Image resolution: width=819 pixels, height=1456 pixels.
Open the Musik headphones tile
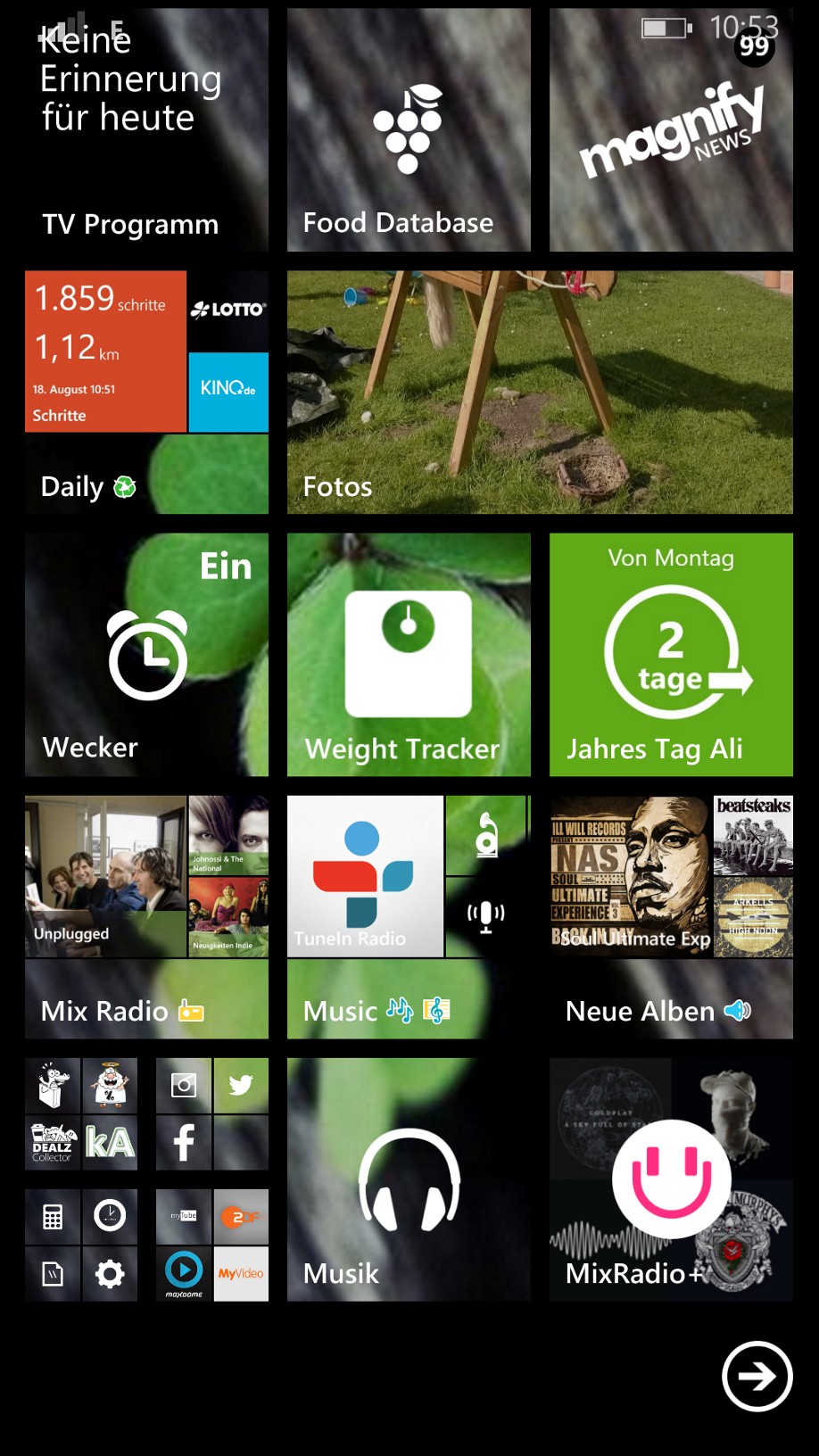click(x=409, y=1179)
